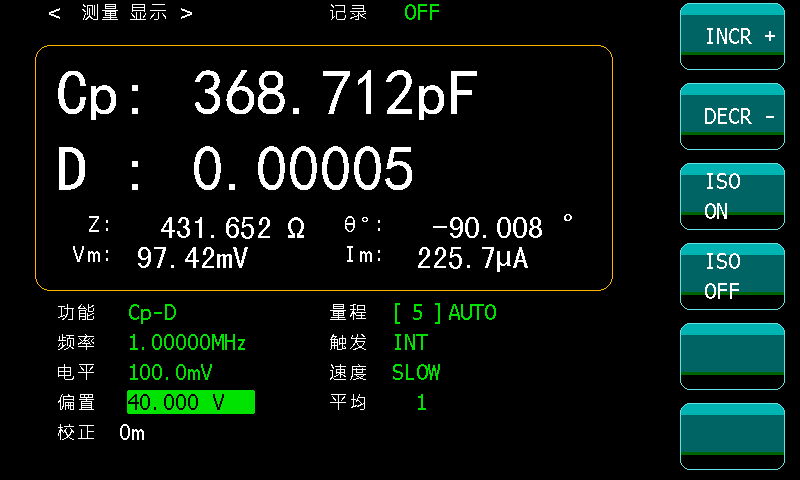This screenshot has width=800, height=480.
Task: Select the 功能 field showing Cp-D
Action: tap(153, 313)
